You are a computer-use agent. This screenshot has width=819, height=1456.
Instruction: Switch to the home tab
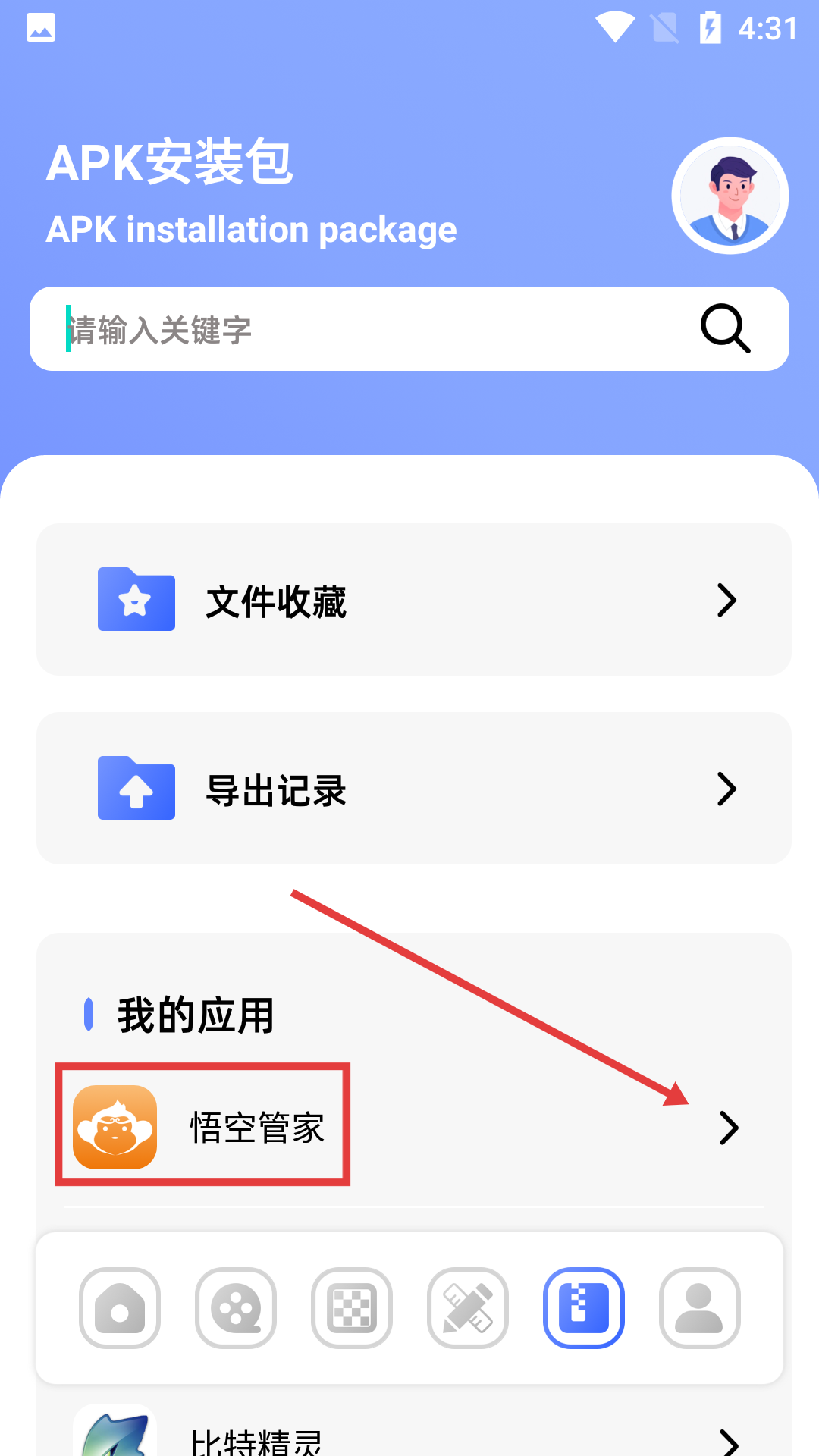tap(120, 1308)
